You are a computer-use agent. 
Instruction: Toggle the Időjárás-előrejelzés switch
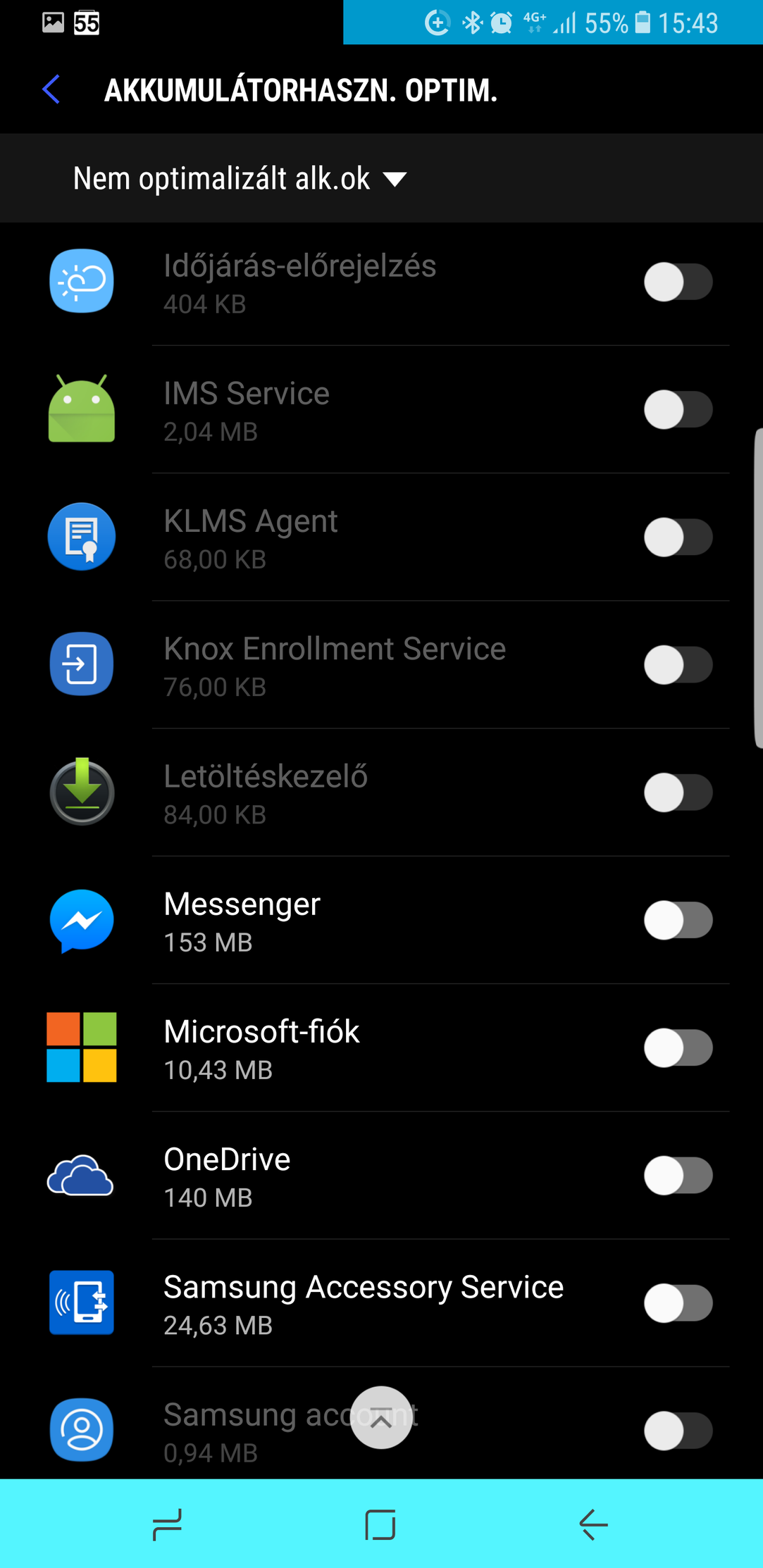pyautogui.click(x=678, y=282)
